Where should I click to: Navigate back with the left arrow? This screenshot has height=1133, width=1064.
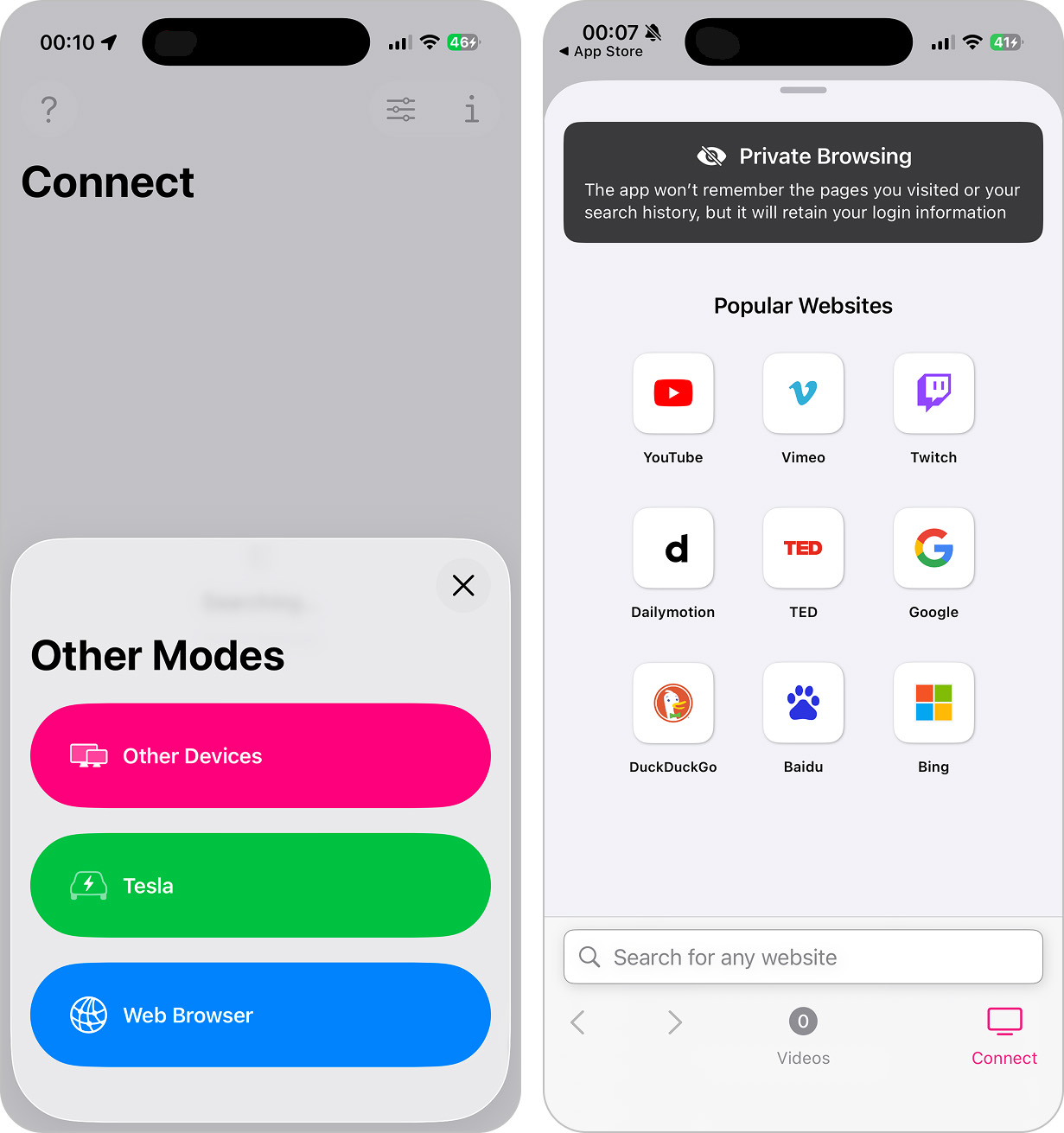578,1022
